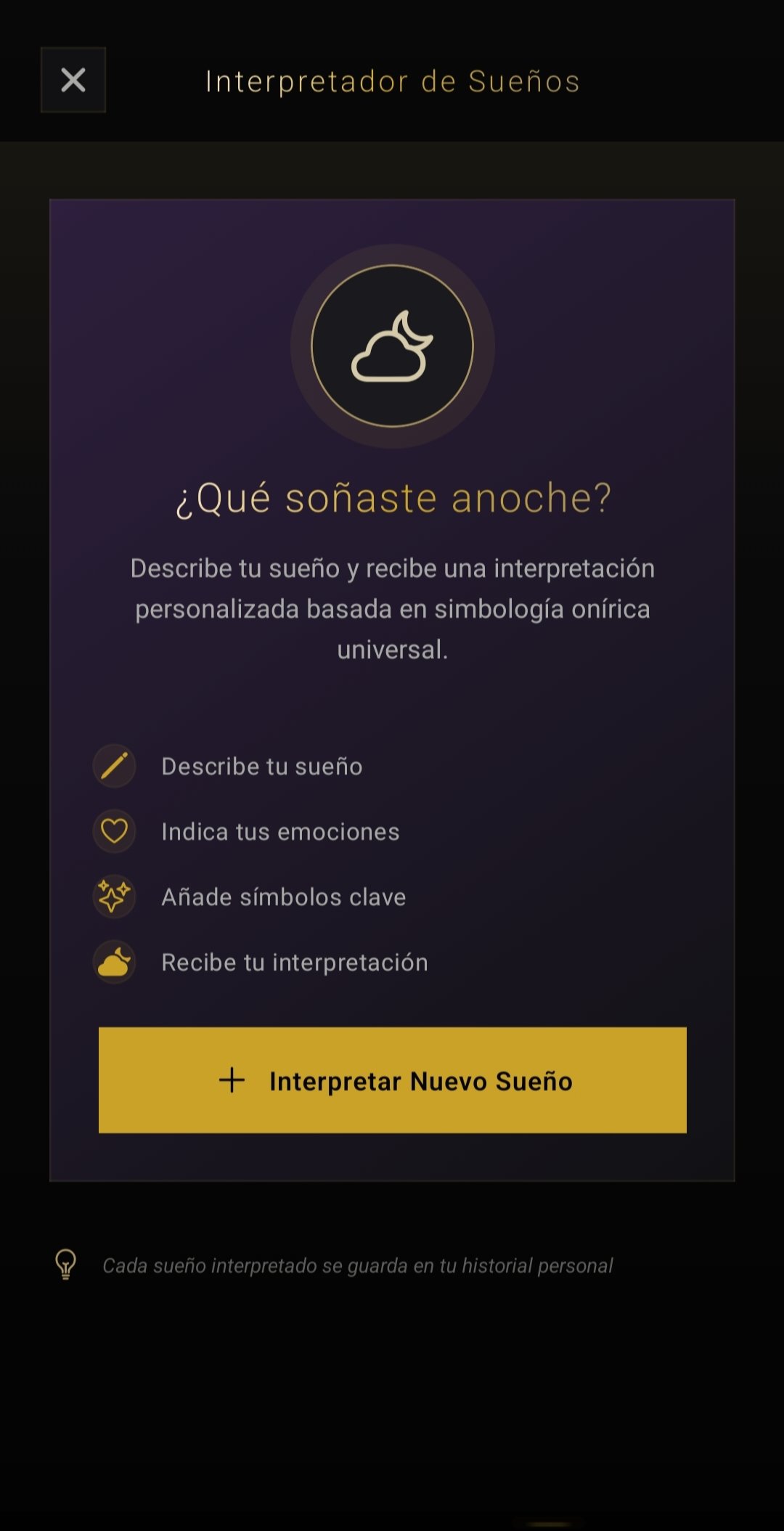This screenshot has width=784, height=1531.
Task: Select the 'Describe tu sueño' step row
Action: (x=261, y=766)
